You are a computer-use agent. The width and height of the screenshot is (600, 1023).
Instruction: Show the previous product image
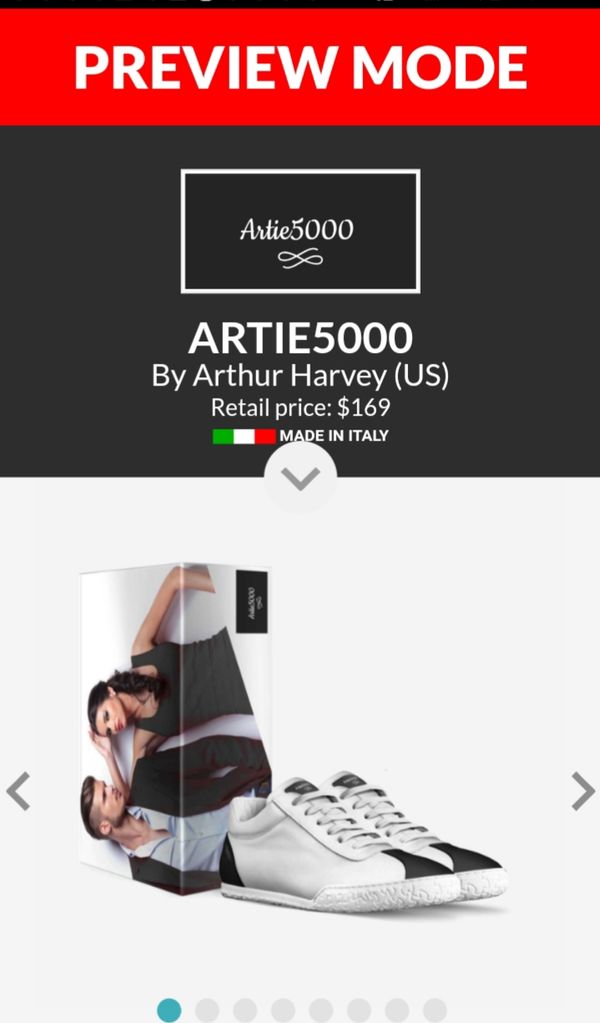(18, 791)
